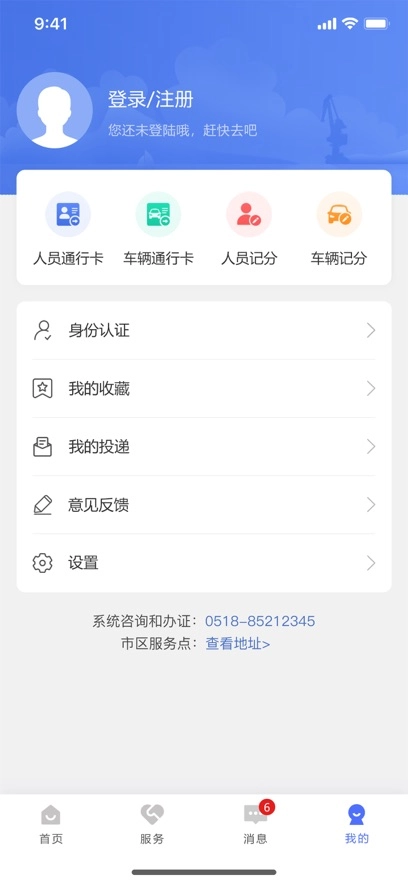Open 人员通行卡
408x883 pixels.
(68, 229)
